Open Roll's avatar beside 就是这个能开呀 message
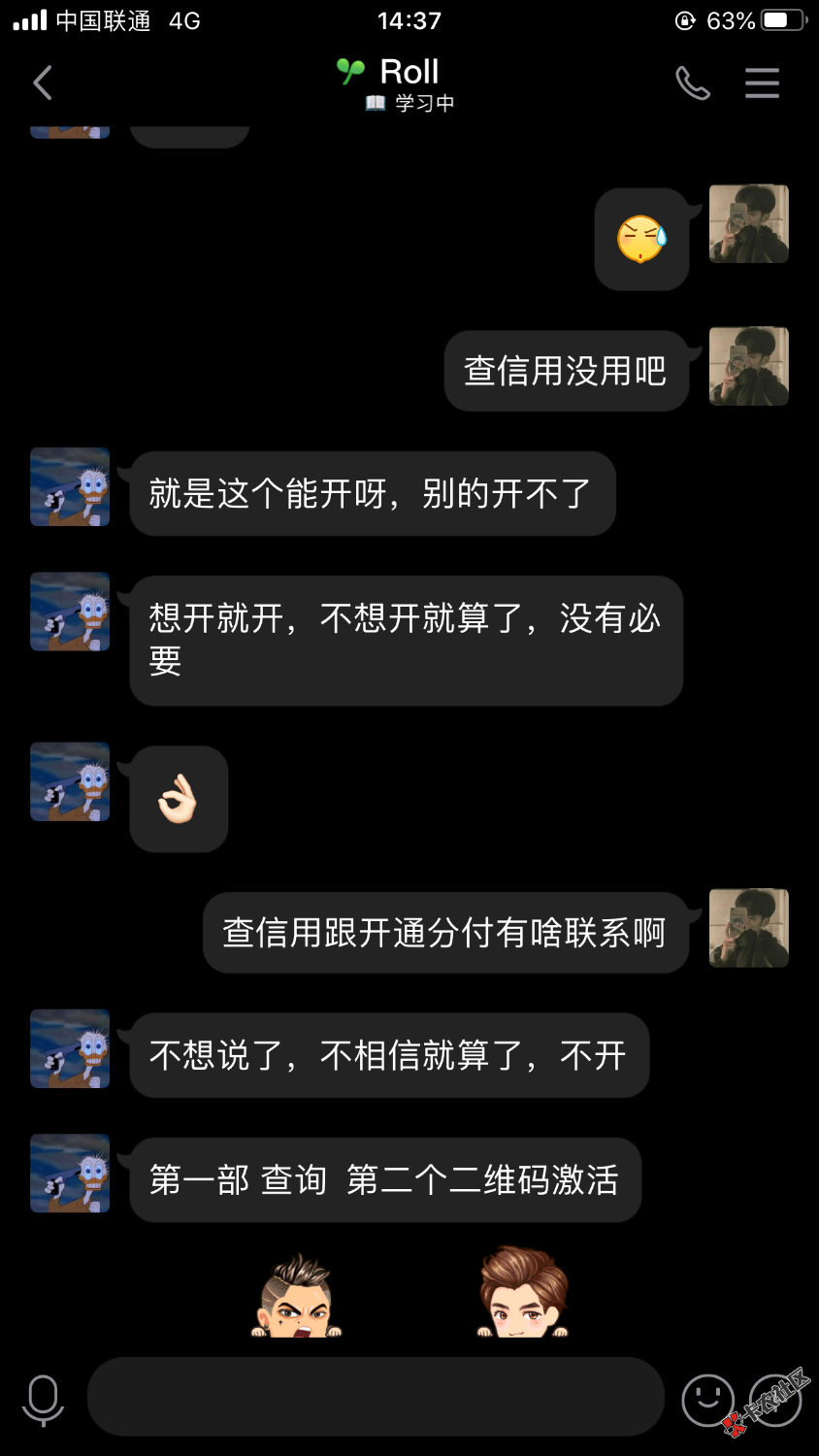819x1456 pixels. (70, 487)
